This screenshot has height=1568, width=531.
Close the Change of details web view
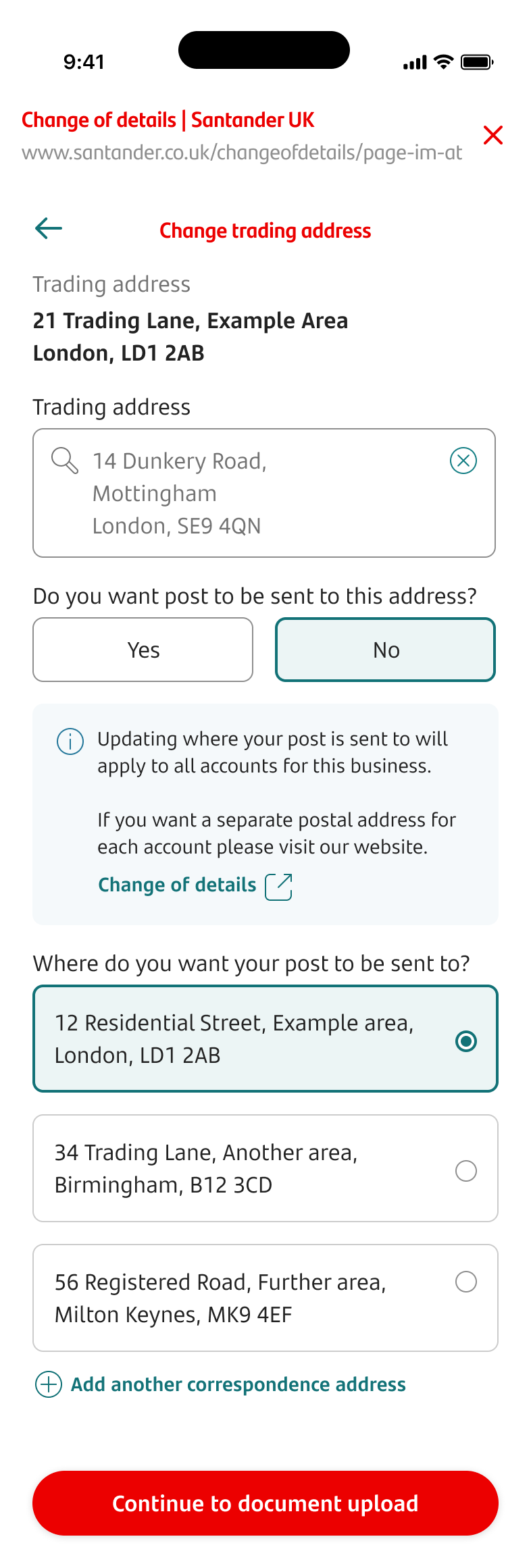(x=493, y=135)
